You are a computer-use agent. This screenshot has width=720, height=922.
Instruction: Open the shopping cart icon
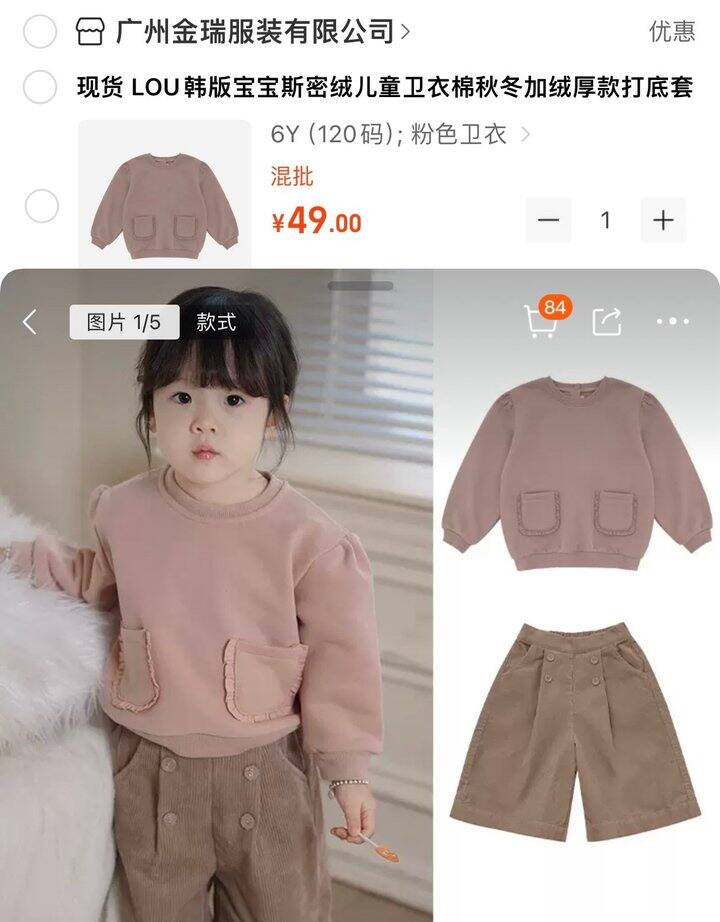click(x=541, y=321)
